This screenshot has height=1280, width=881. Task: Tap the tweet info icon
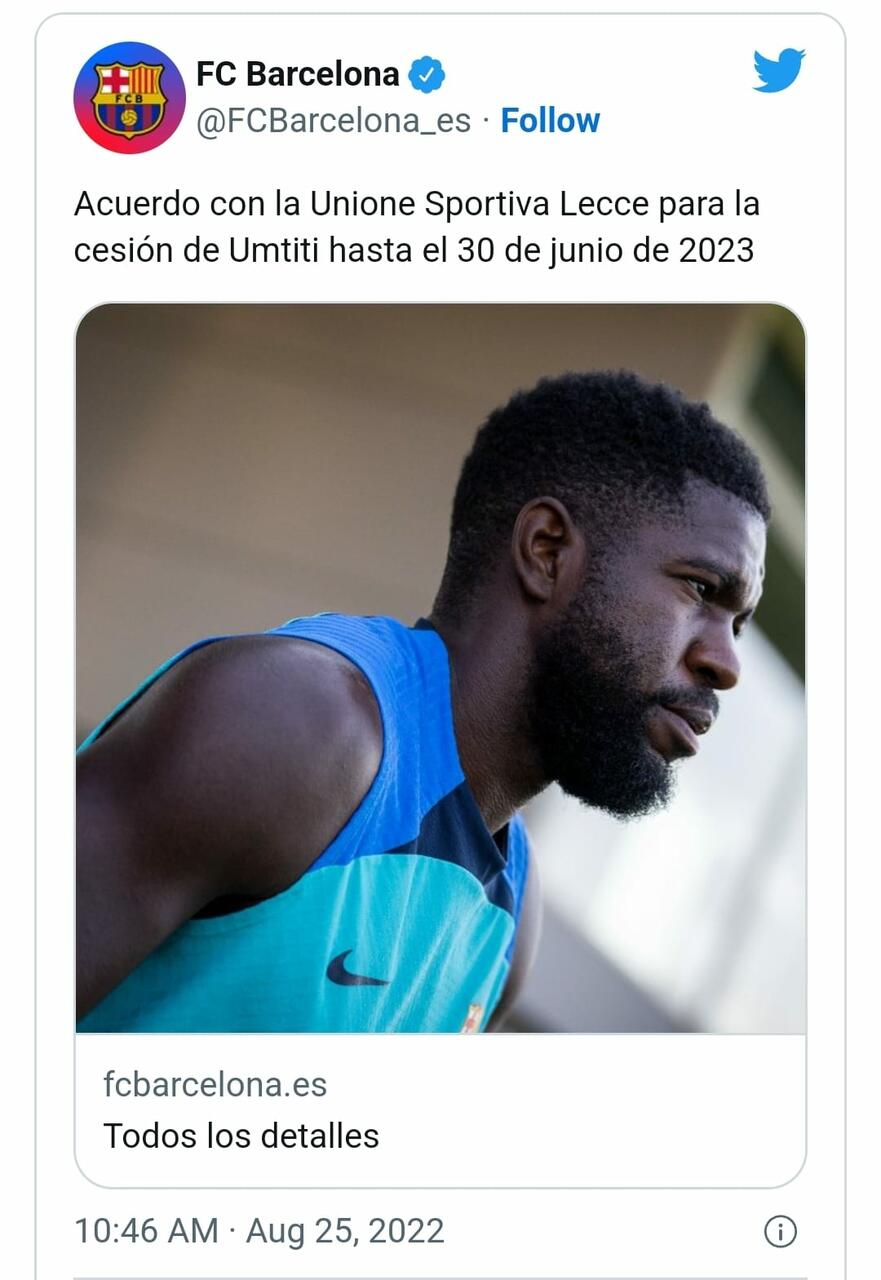(x=780, y=1231)
